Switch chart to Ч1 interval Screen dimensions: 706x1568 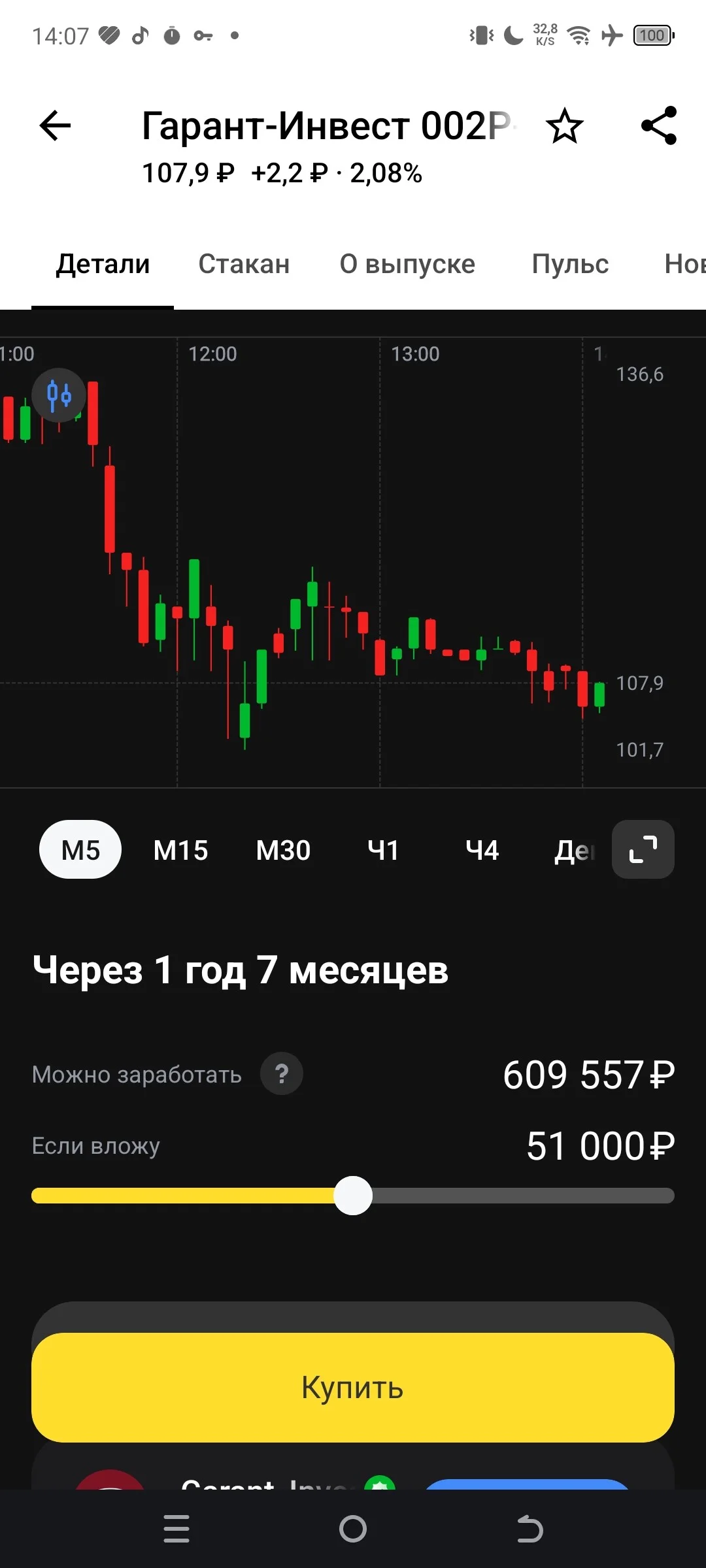383,850
